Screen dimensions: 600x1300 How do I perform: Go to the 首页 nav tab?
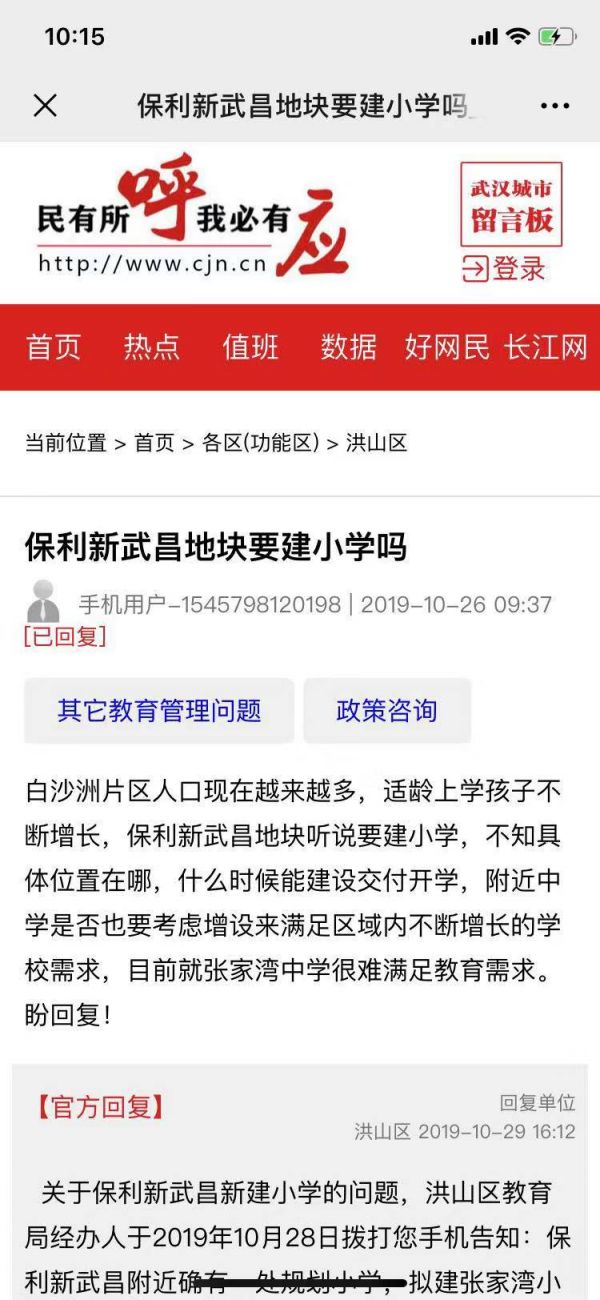coord(53,347)
